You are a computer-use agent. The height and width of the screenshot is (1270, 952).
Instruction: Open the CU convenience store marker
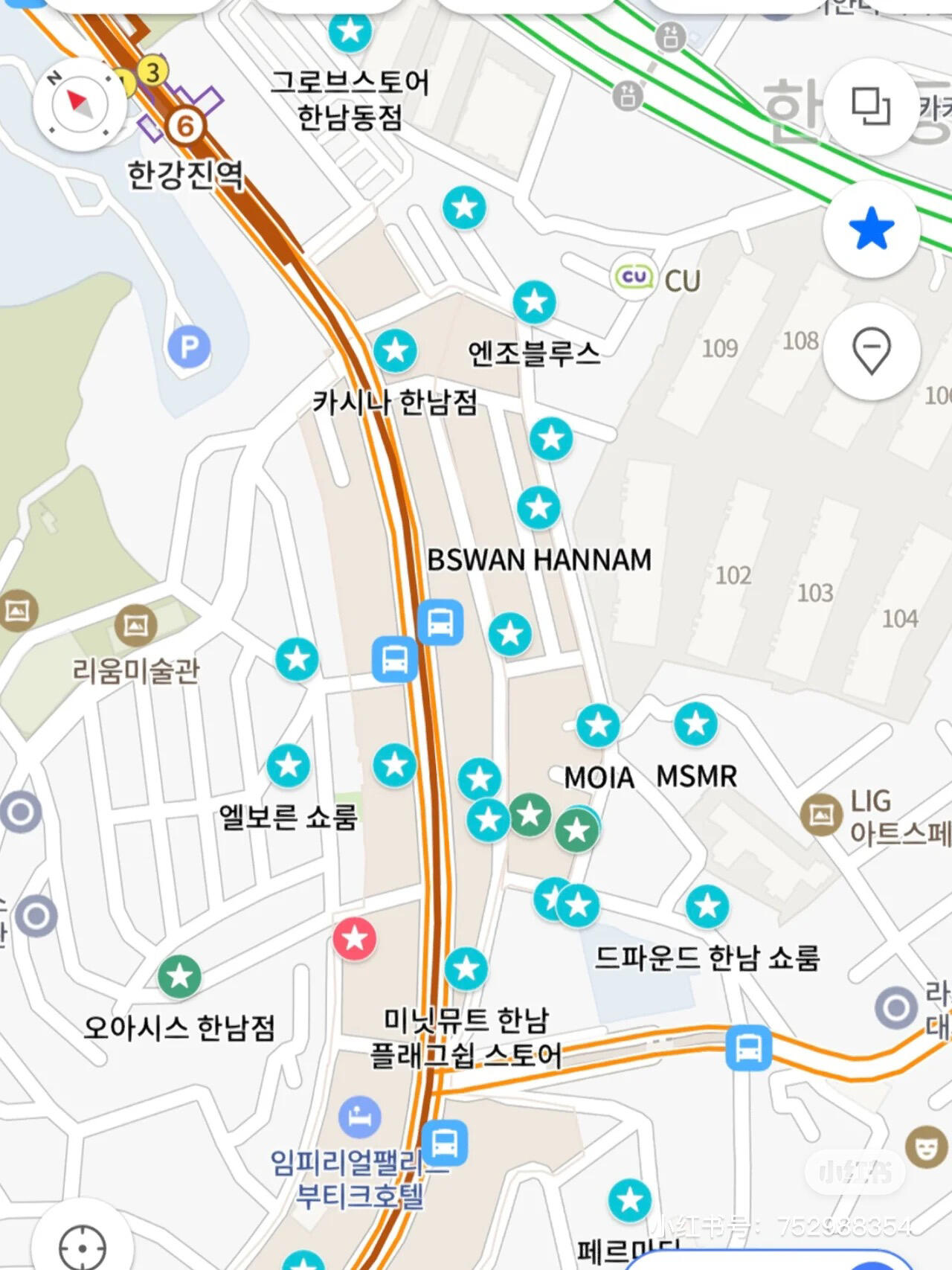[634, 278]
